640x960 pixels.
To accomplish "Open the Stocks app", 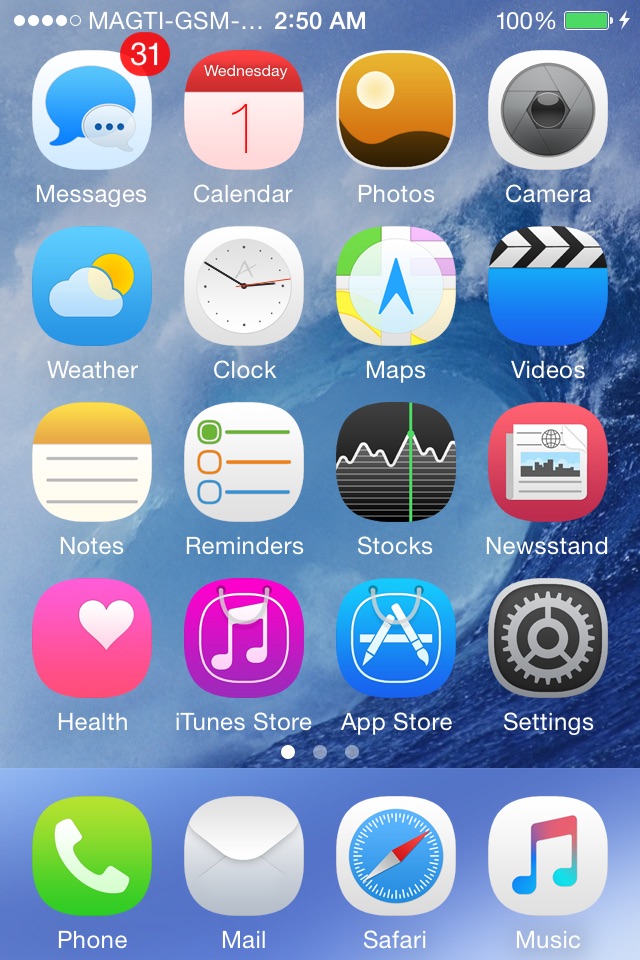I will (396, 462).
